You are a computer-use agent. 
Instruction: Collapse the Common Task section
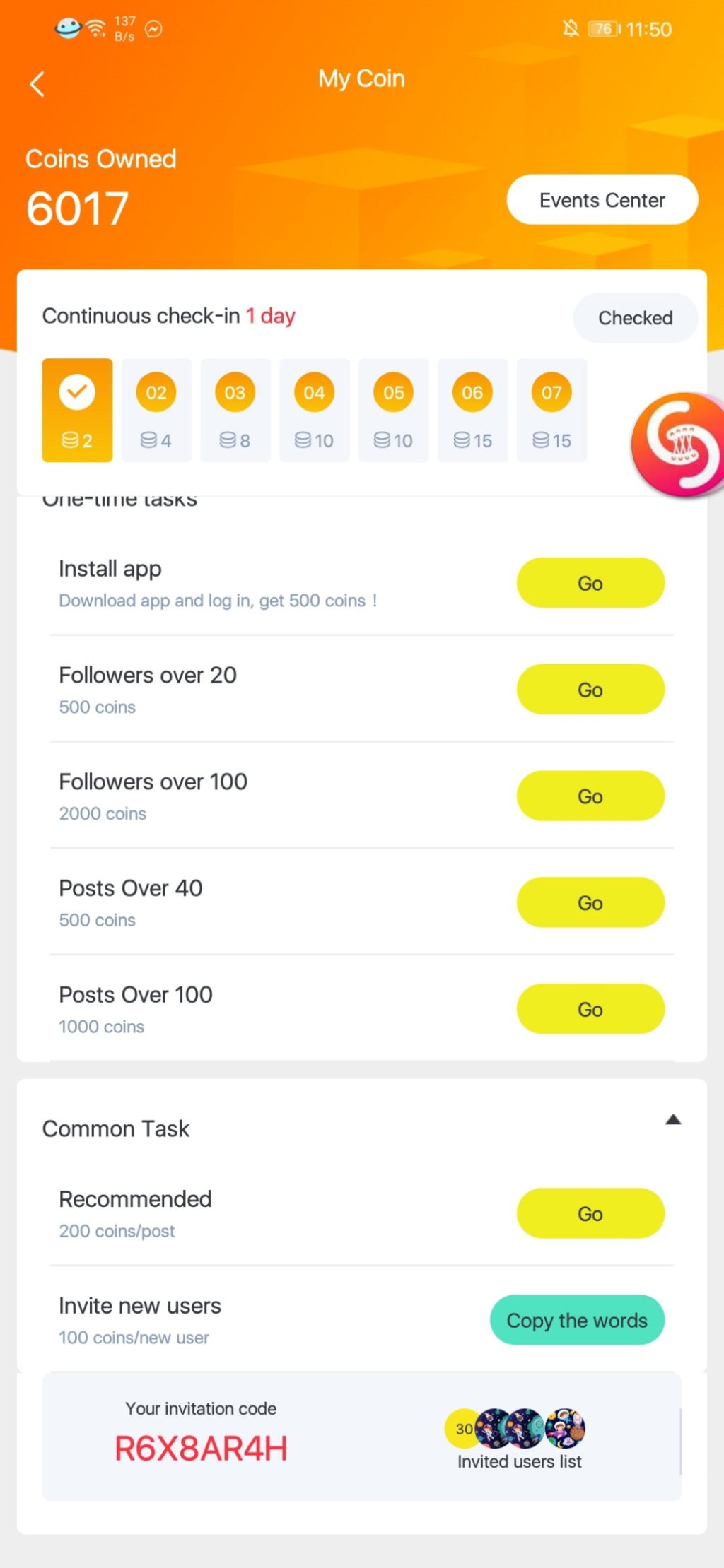pos(673,1120)
